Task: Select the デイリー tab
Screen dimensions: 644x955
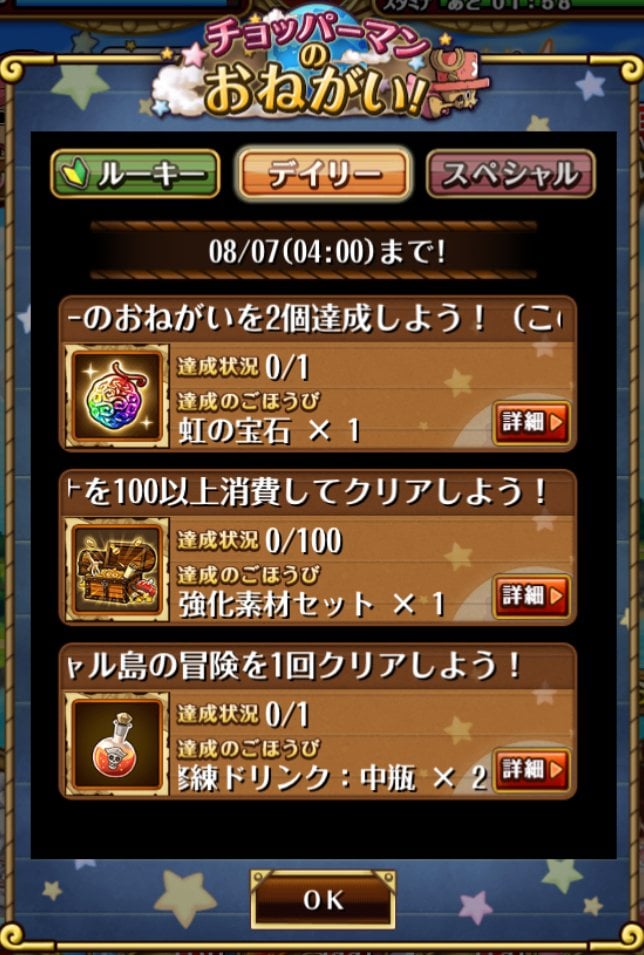Action: click(323, 175)
